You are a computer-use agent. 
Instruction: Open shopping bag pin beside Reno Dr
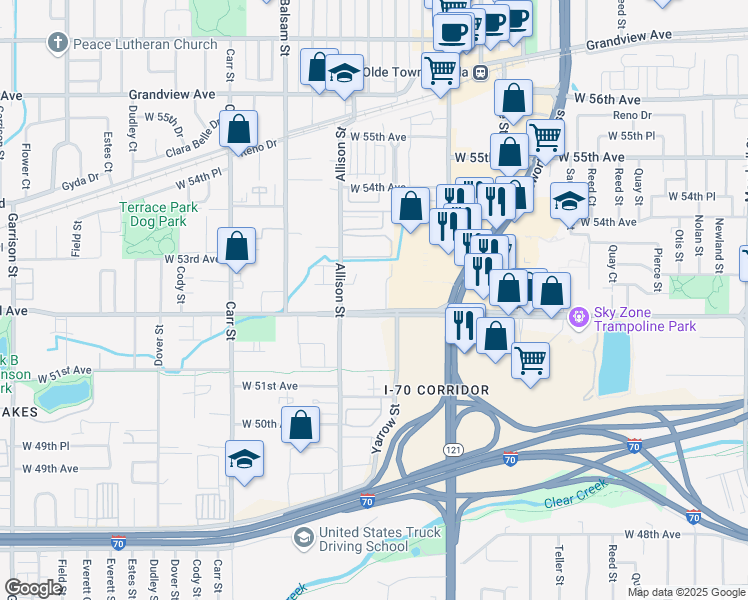[x=239, y=128]
